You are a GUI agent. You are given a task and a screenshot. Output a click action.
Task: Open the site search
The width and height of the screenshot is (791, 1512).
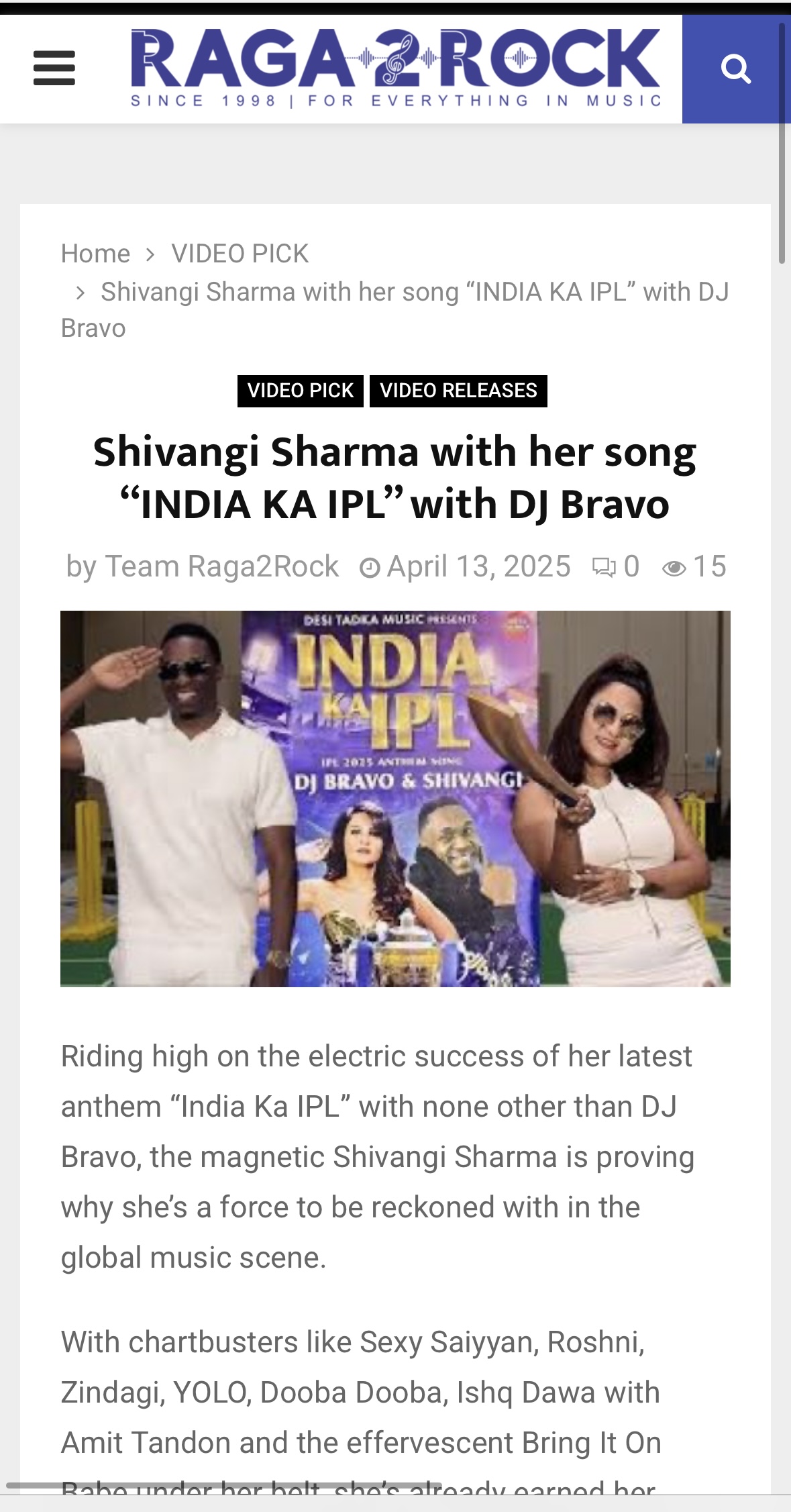tap(735, 68)
